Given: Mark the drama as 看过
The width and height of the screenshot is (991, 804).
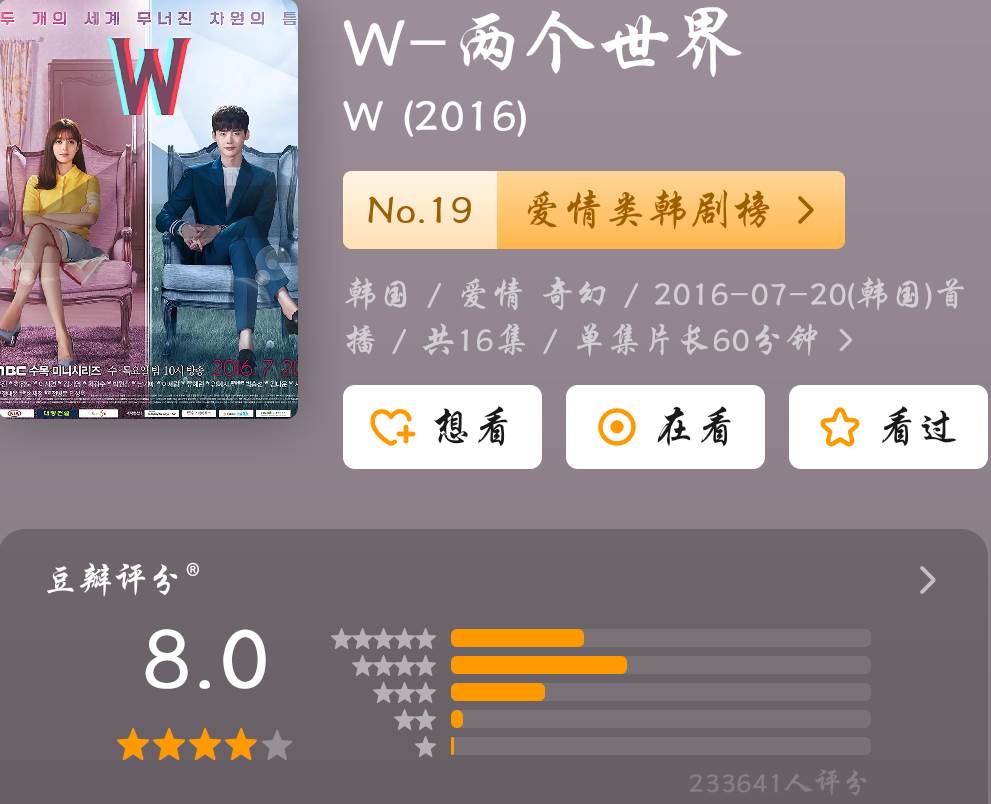Looking at the screenshot, I should [888, 427].
